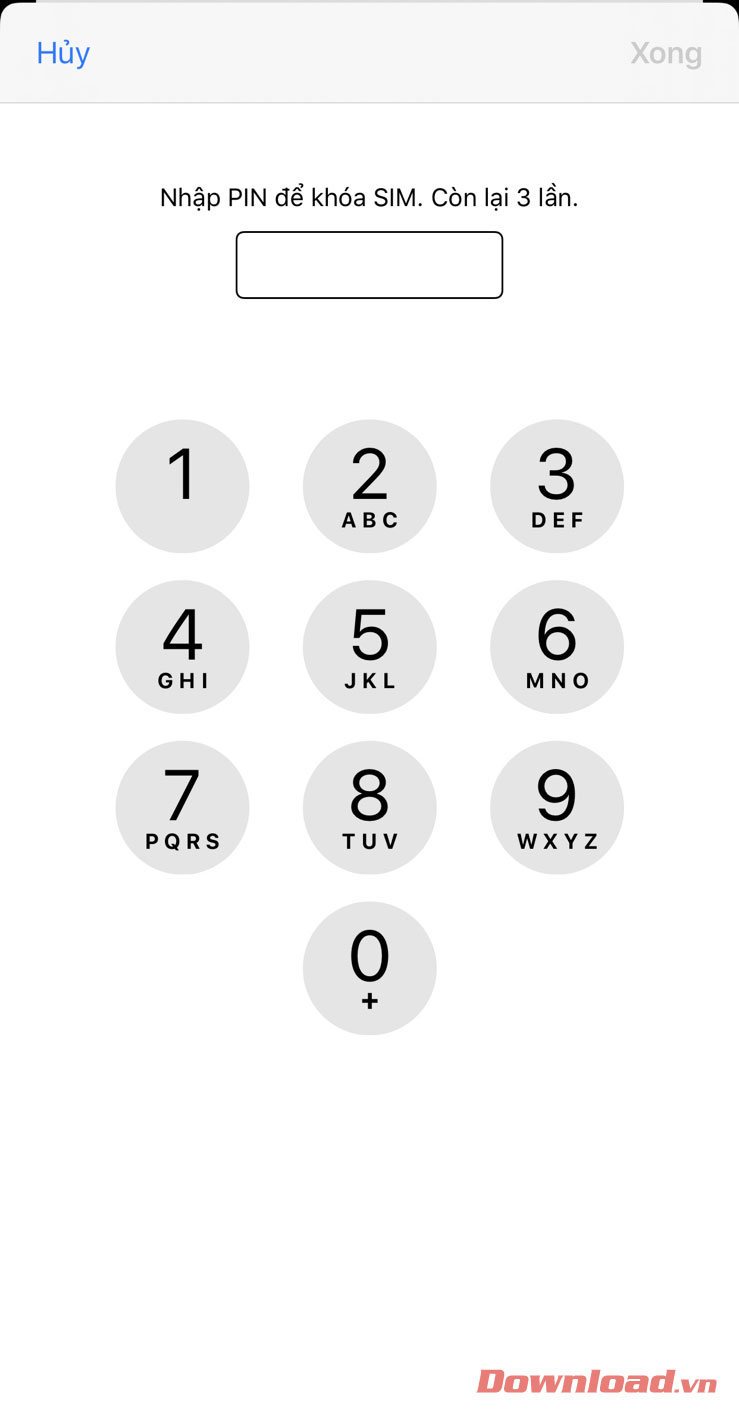Screen dimensions: 739x1412
Task: Enter digit 6 MNO
Action: [556, 647]
